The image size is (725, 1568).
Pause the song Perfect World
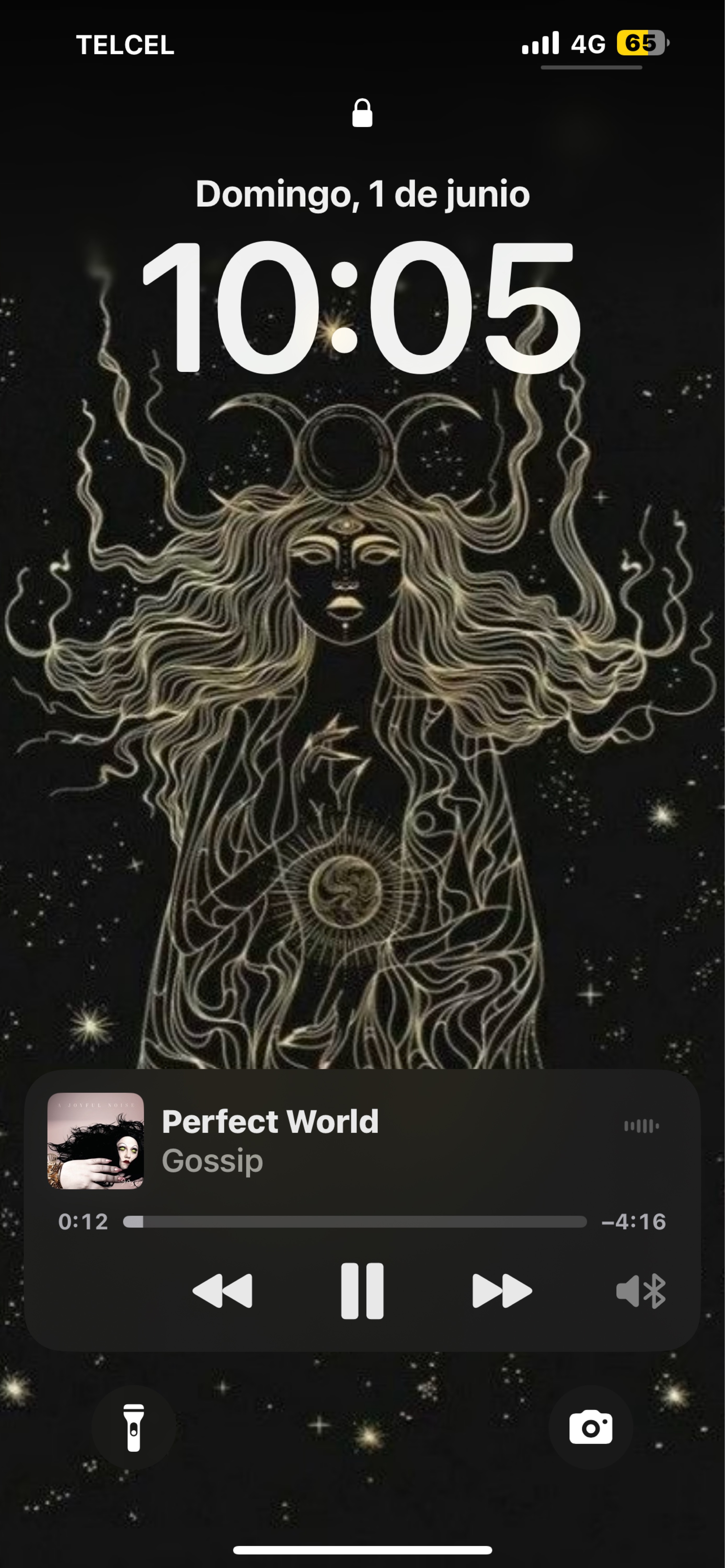362,1290
